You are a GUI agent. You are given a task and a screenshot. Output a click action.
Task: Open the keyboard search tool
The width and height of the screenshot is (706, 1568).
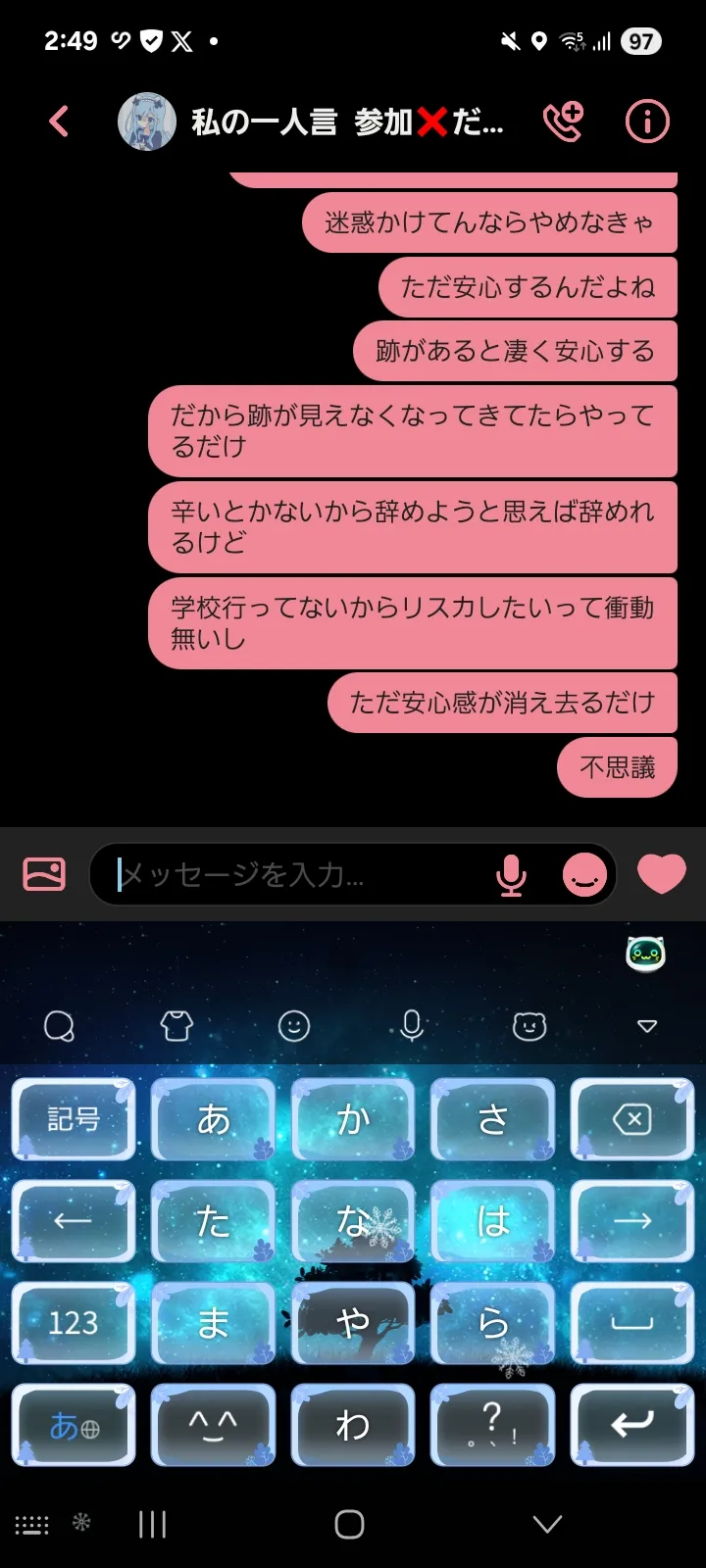59,1026
